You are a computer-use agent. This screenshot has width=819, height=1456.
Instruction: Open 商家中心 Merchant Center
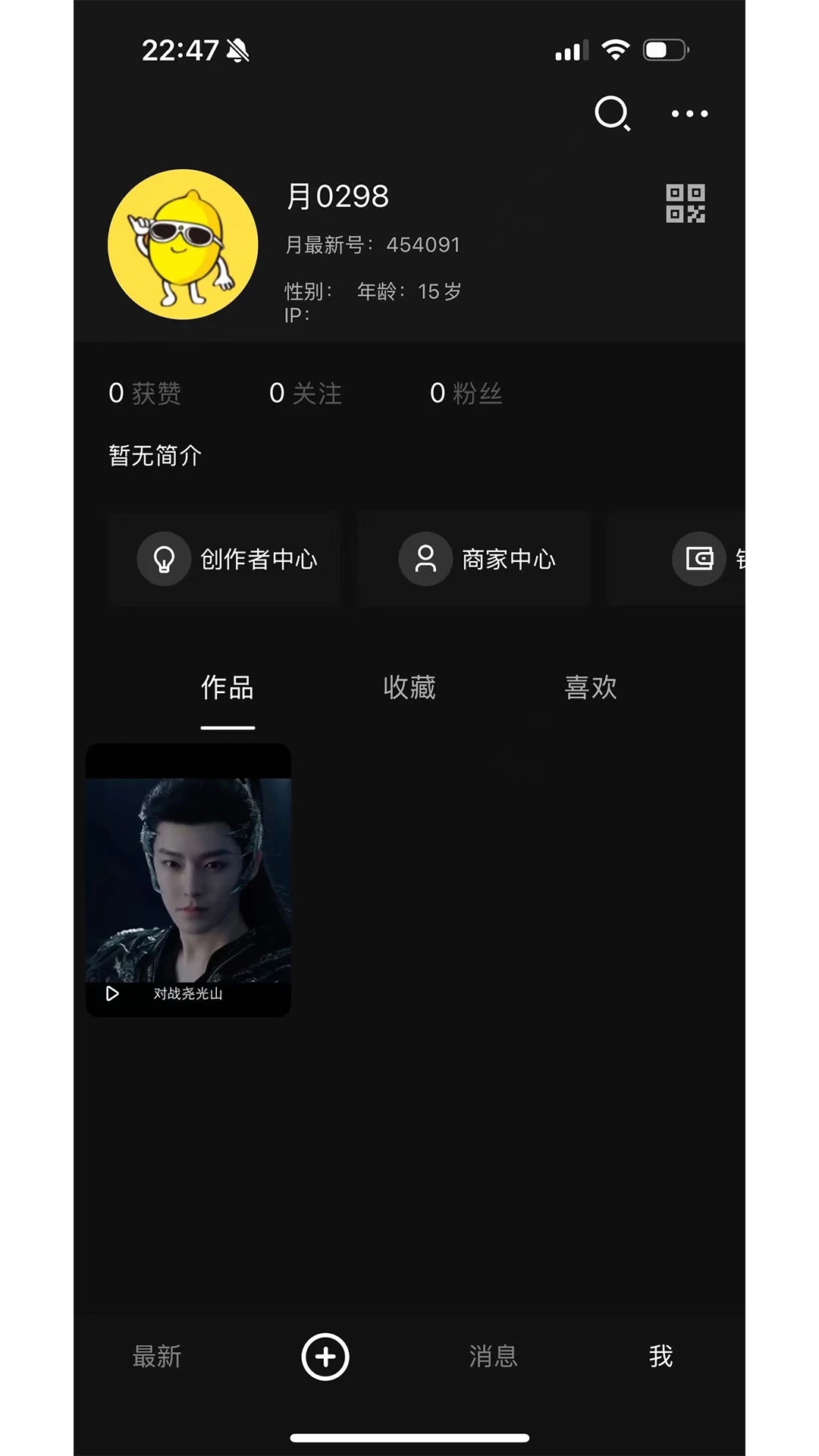[474, 559]
